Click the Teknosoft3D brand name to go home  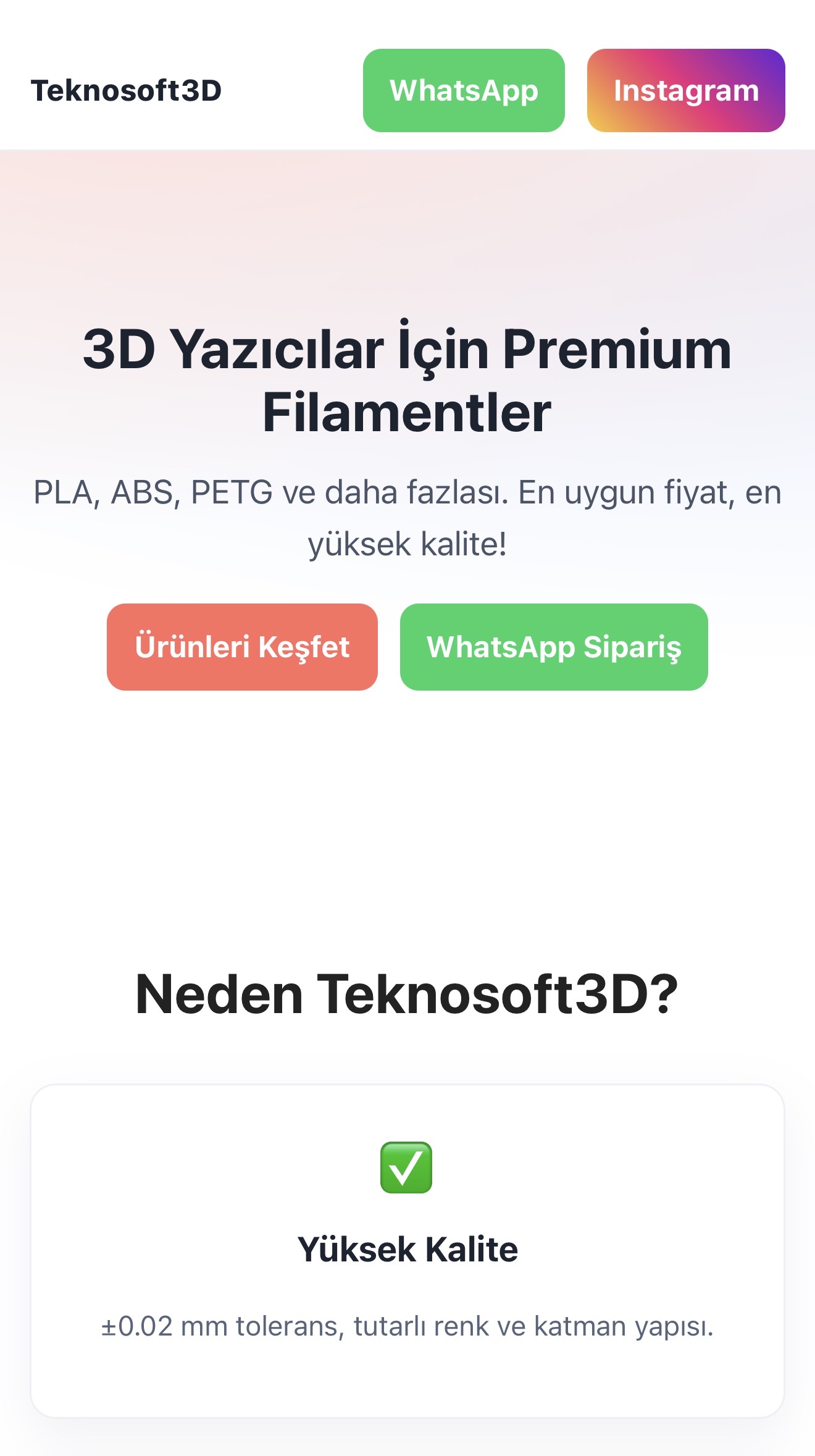pyautogui.click(x=128, y=90)
